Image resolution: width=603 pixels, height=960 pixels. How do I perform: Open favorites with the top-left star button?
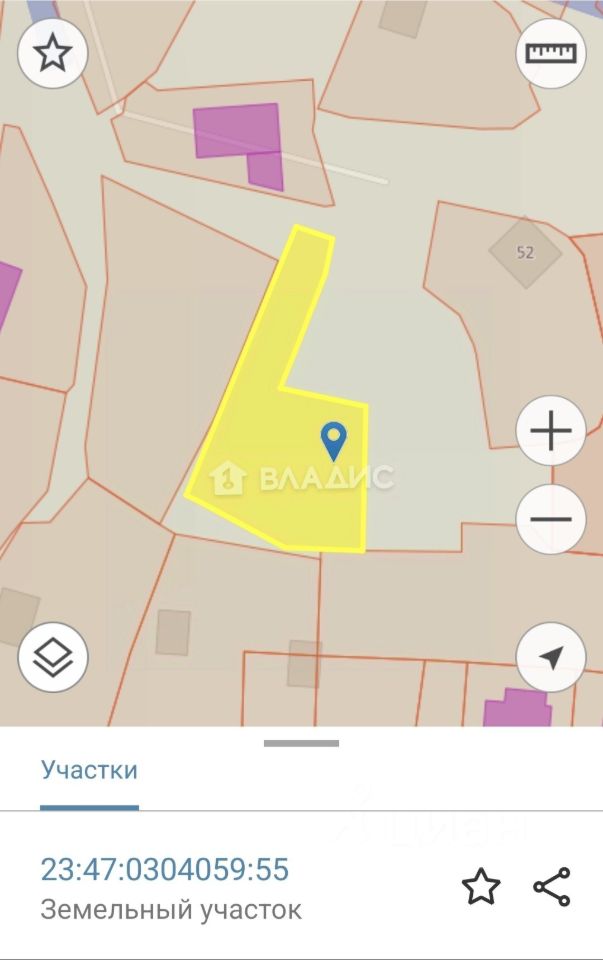52,54
